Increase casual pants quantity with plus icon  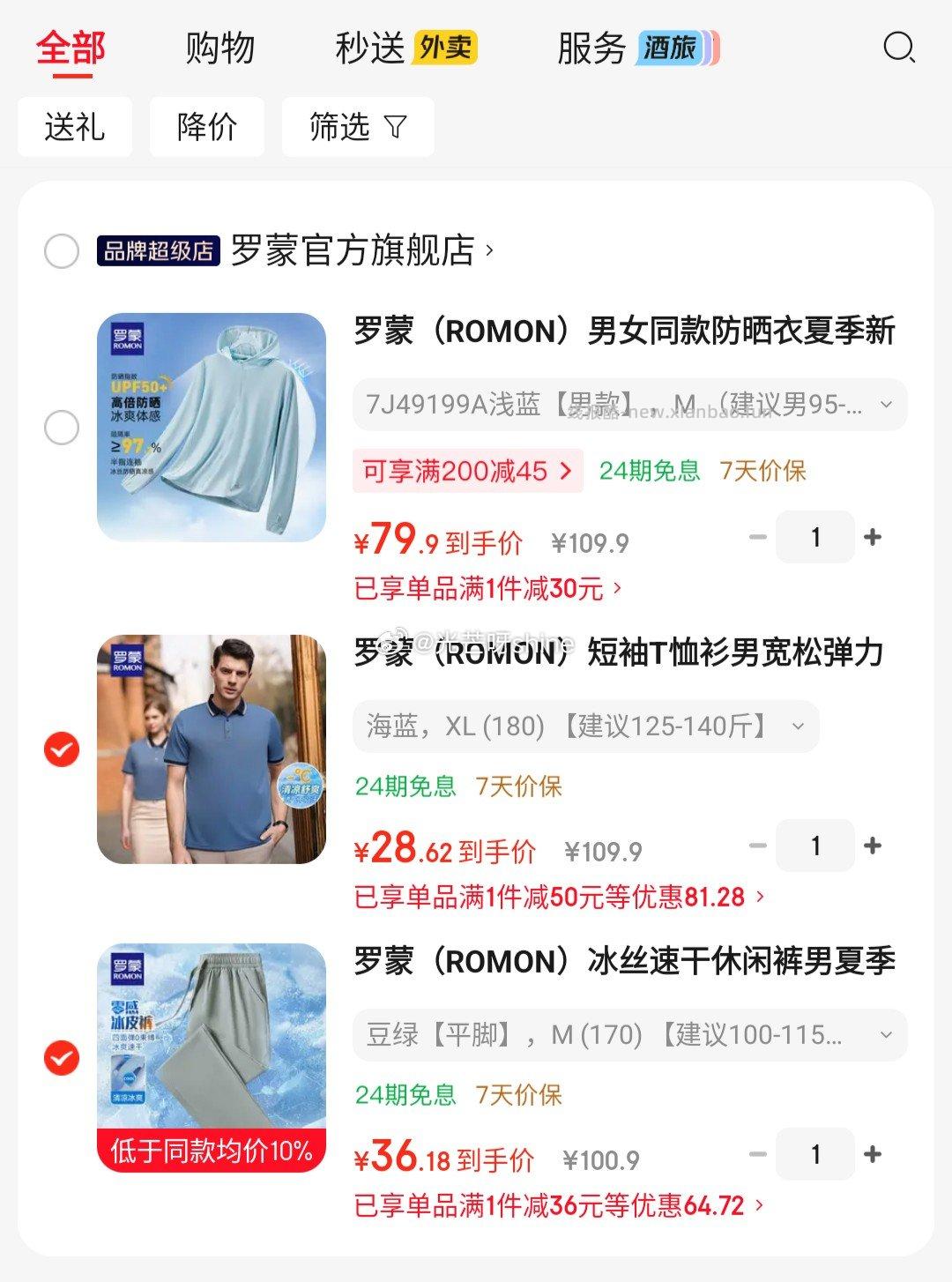click(x=872, y=1152)
